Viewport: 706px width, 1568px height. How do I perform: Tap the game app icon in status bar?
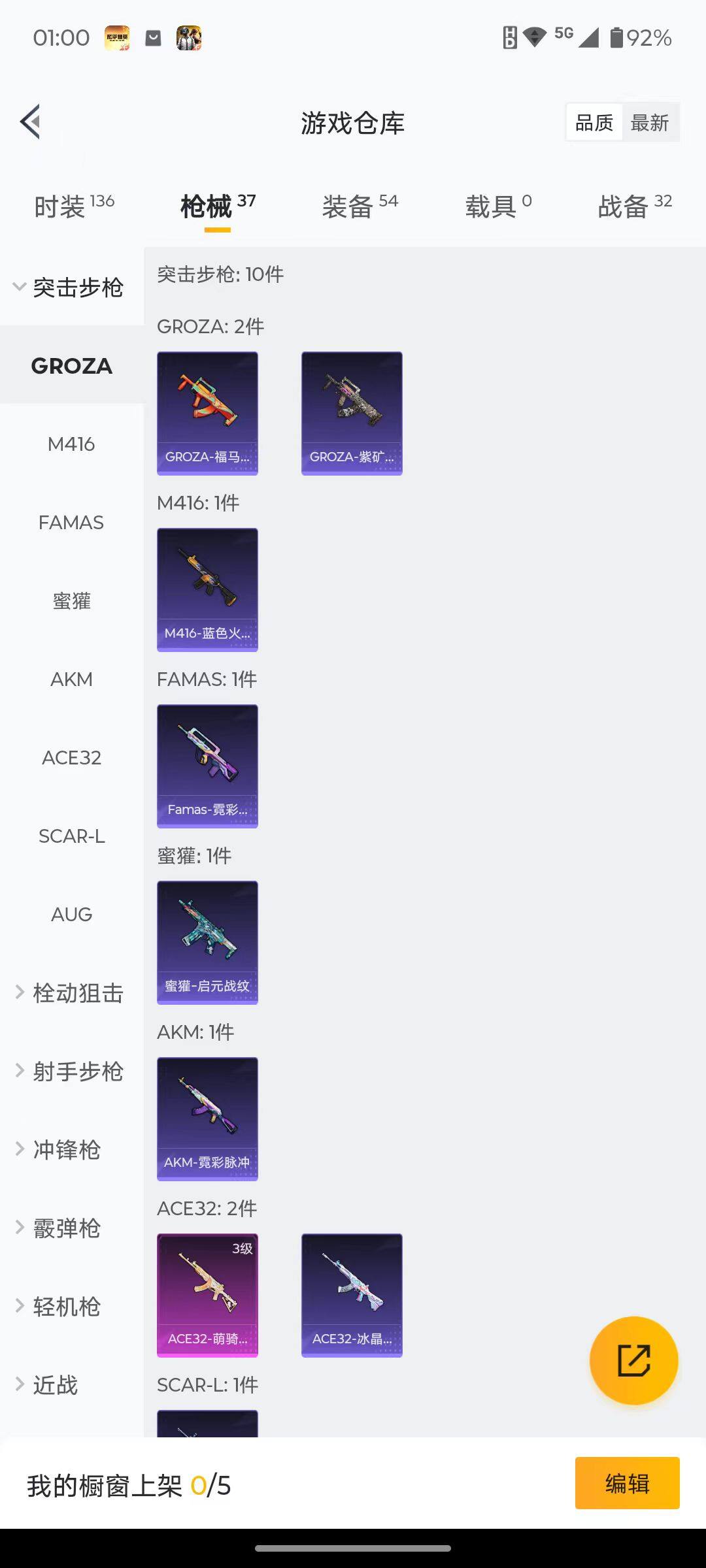coord(189,37)
